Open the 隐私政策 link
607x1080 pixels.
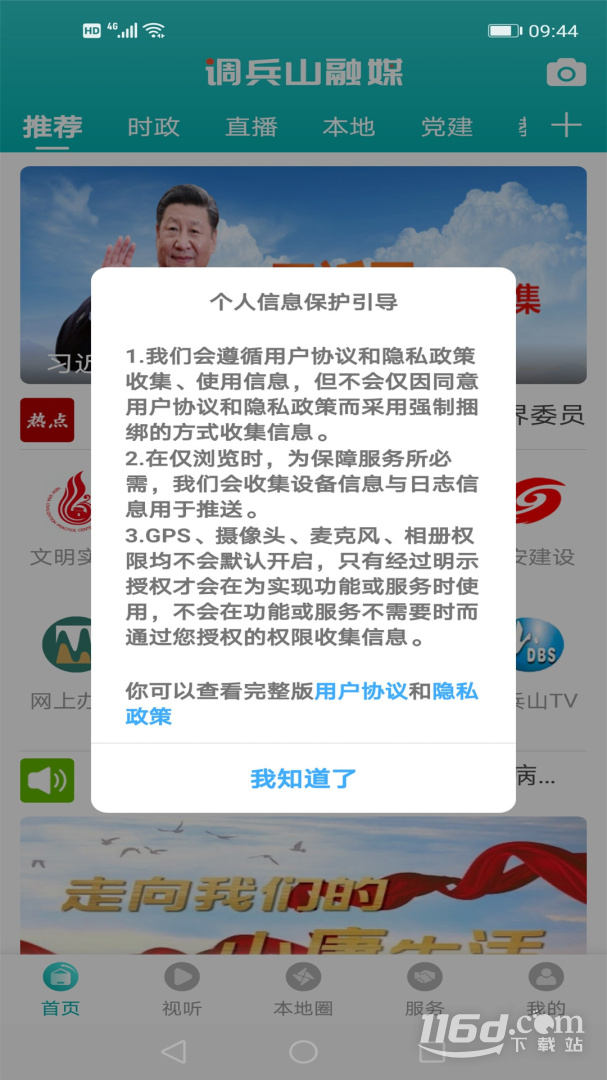[302, 703]
